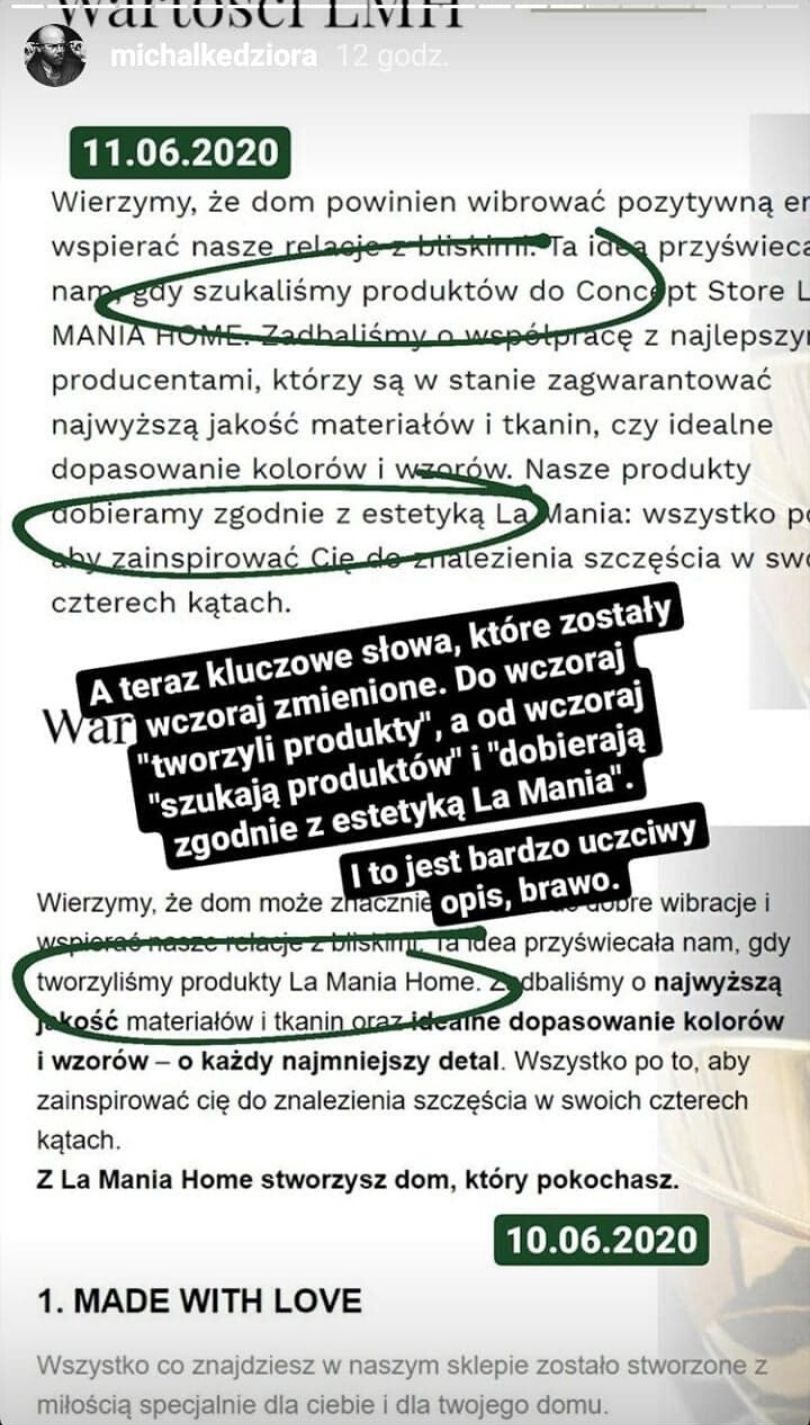Open michalkedziora's profile picture
810x1425 pixels.
pyautogui.click(x=55, y=57)
